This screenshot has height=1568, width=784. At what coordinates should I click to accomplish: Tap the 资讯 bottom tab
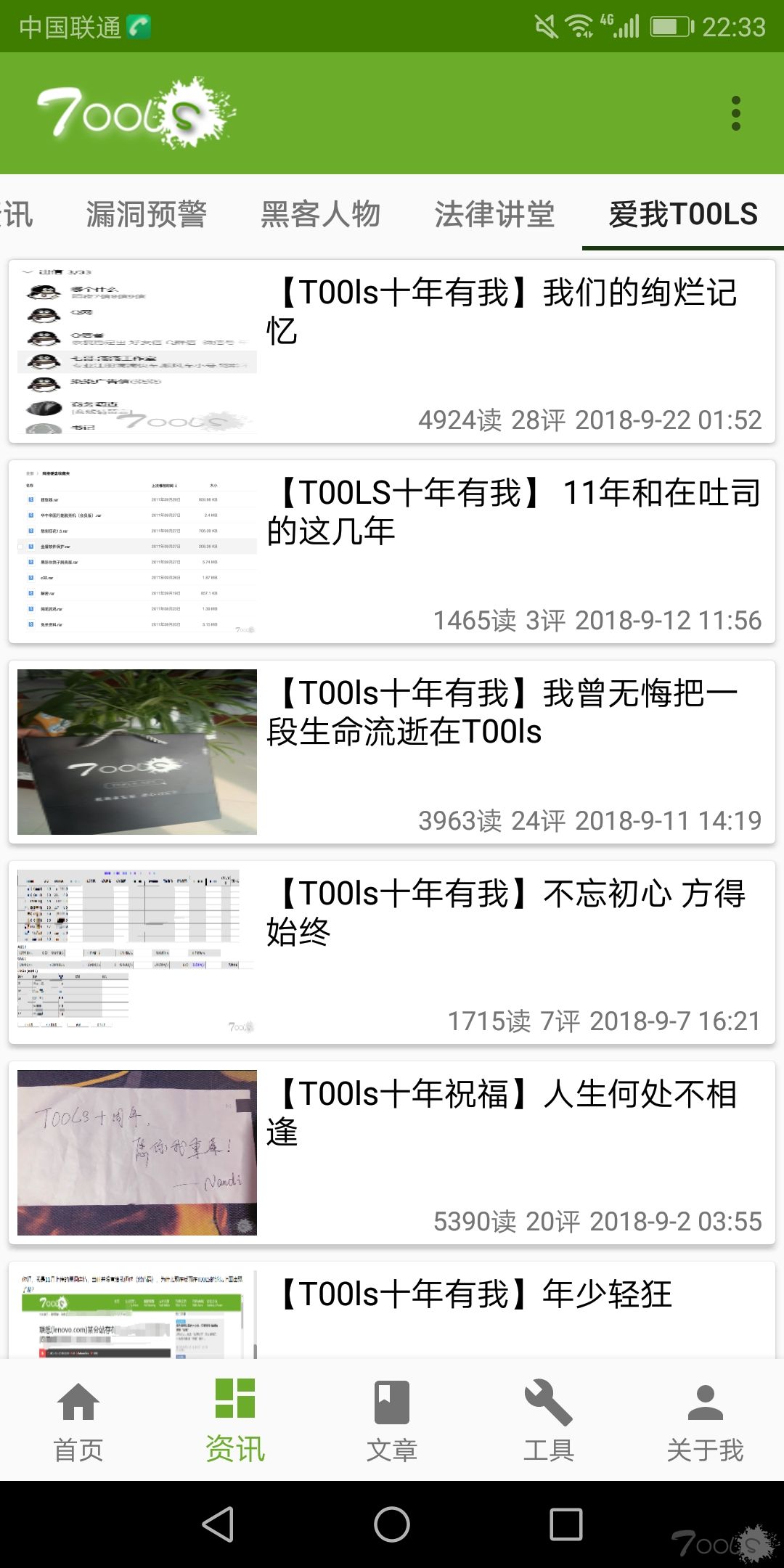235,1421
